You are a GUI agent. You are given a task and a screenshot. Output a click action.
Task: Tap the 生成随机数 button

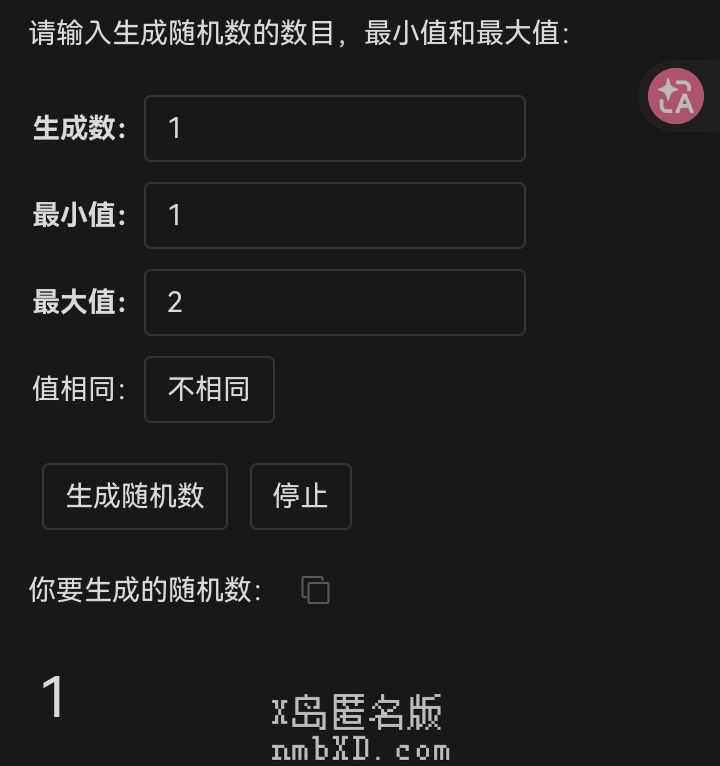(x=135, y=496)
